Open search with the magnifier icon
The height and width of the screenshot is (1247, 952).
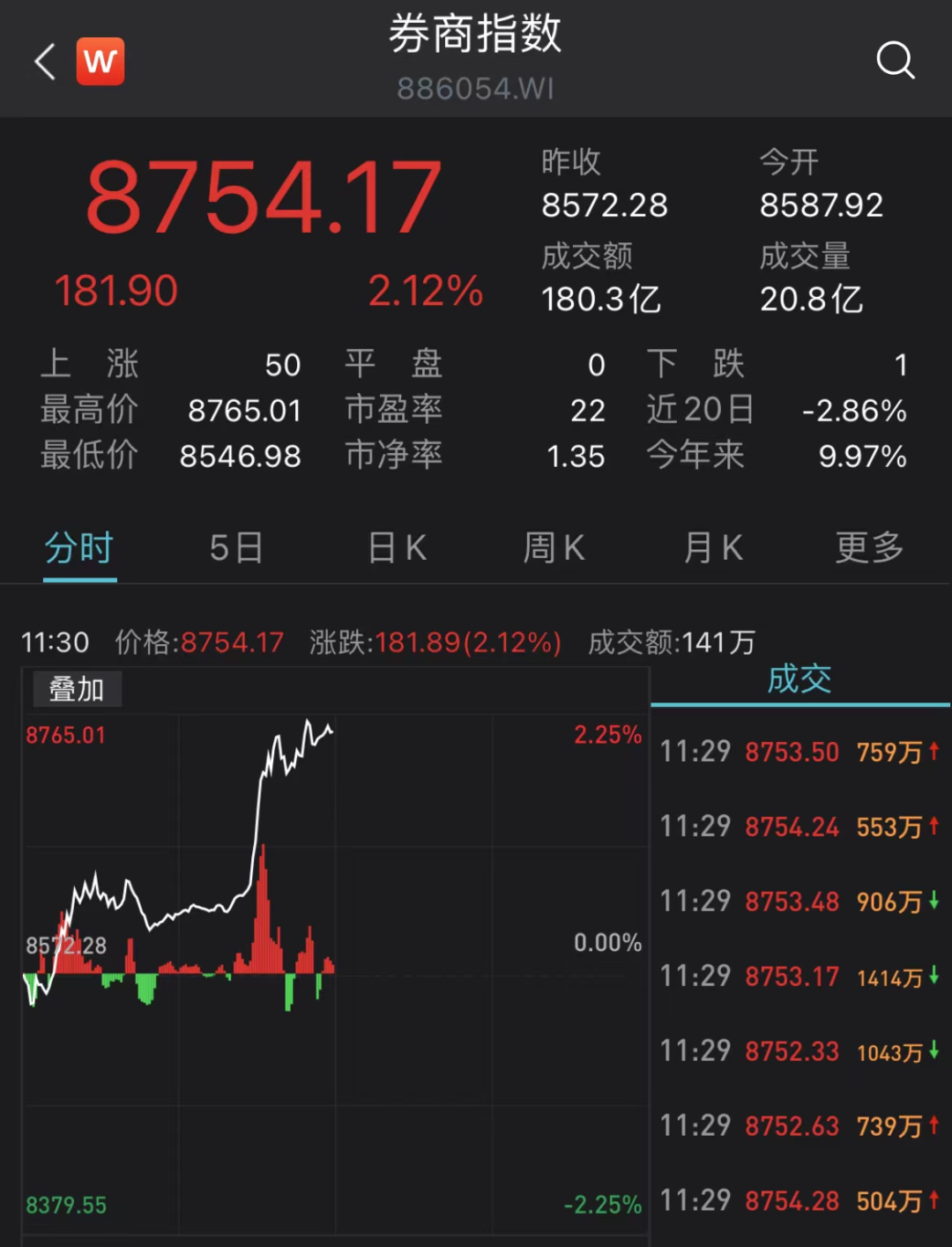tap(895, 61)
